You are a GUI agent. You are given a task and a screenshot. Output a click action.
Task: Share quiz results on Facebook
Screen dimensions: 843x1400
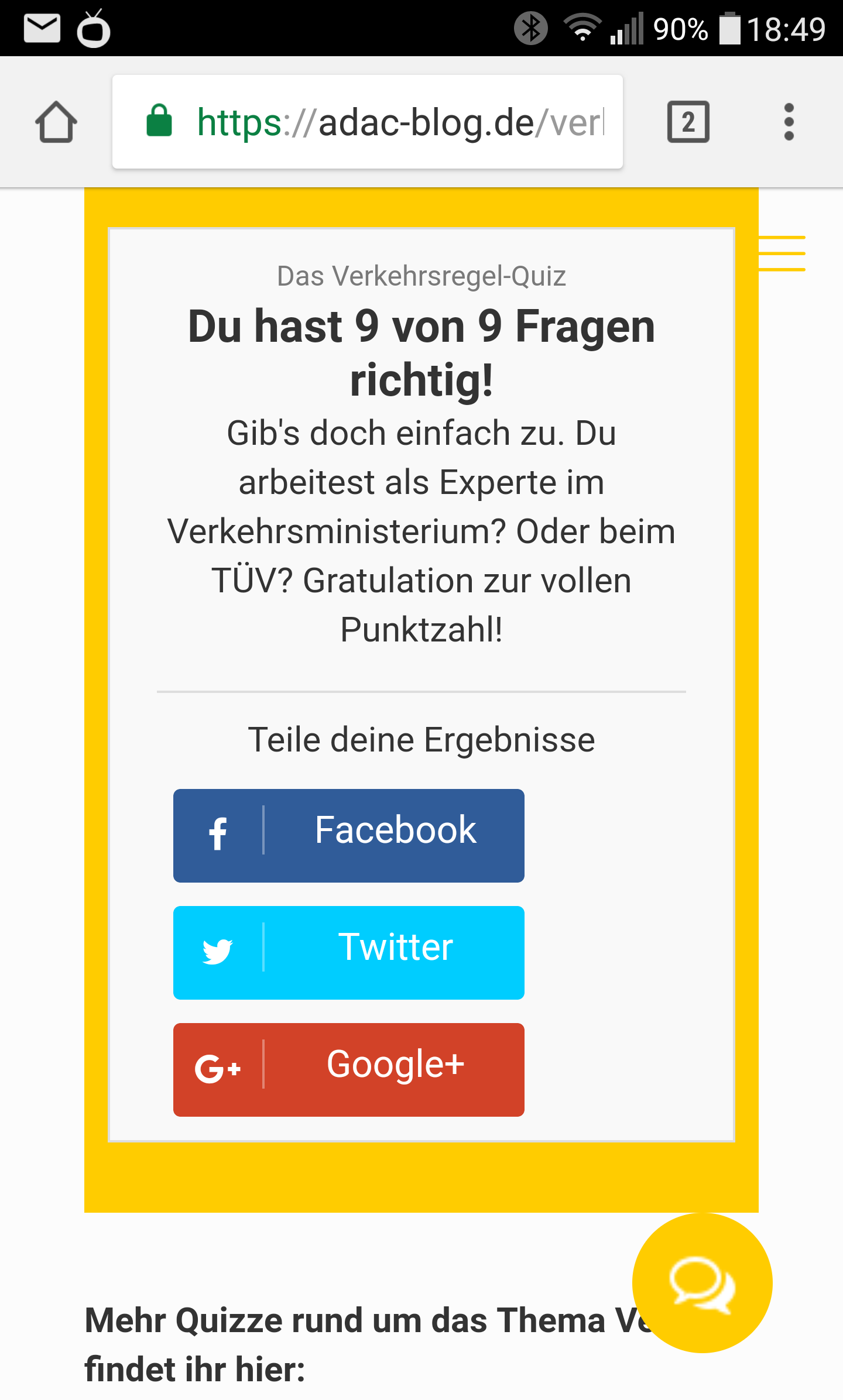pyautogui.click(x=348, y=835)
